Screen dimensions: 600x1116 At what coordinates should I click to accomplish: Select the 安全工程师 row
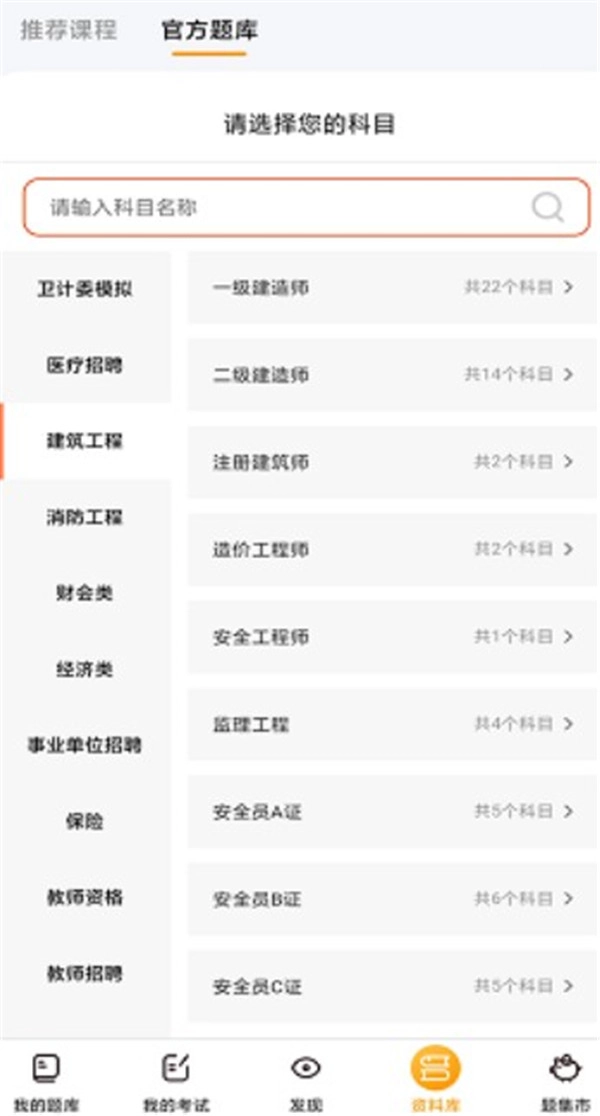coord(392,637)
